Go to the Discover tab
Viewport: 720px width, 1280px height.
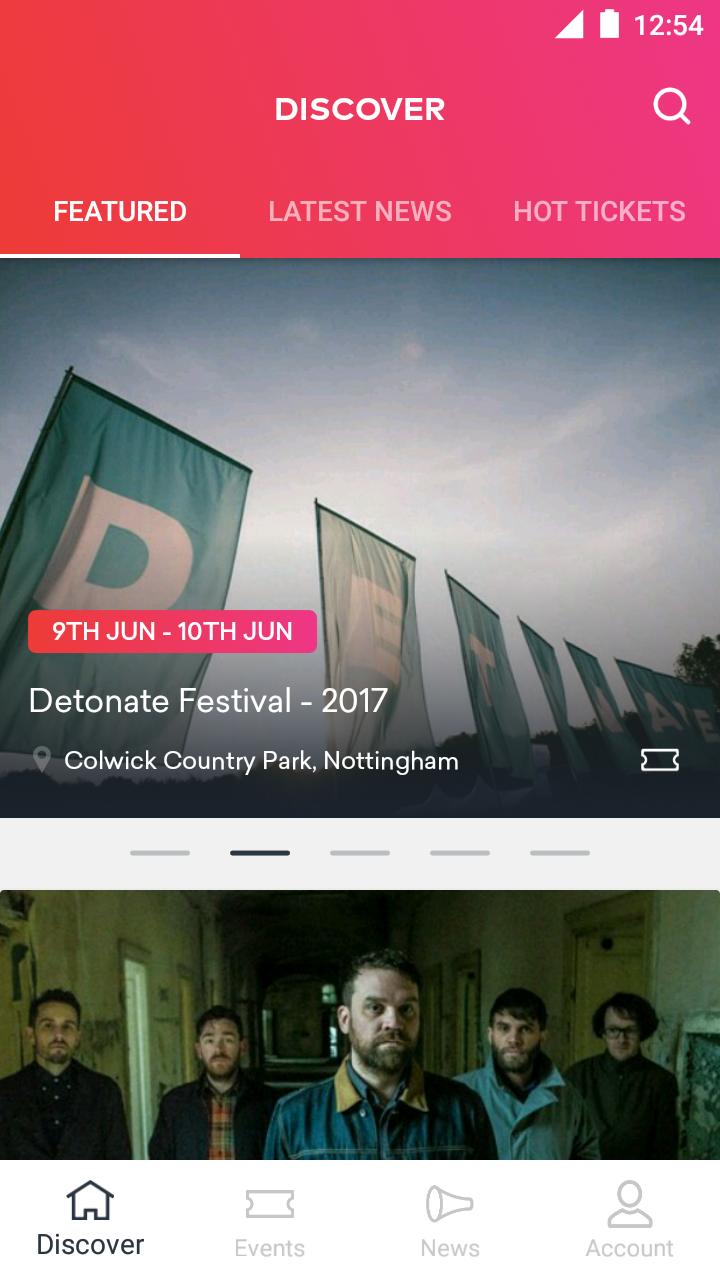click(x=90, y=1220)
